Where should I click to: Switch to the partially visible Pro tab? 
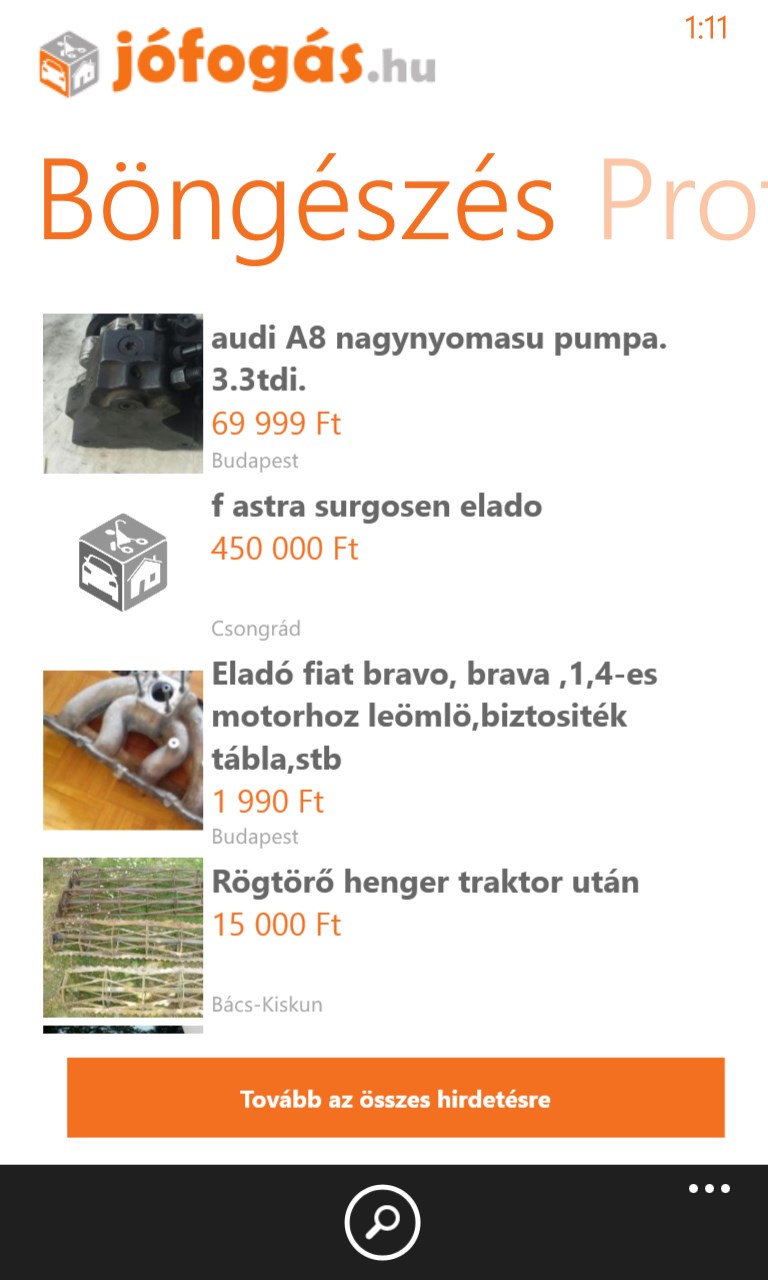tap(682, 200)
